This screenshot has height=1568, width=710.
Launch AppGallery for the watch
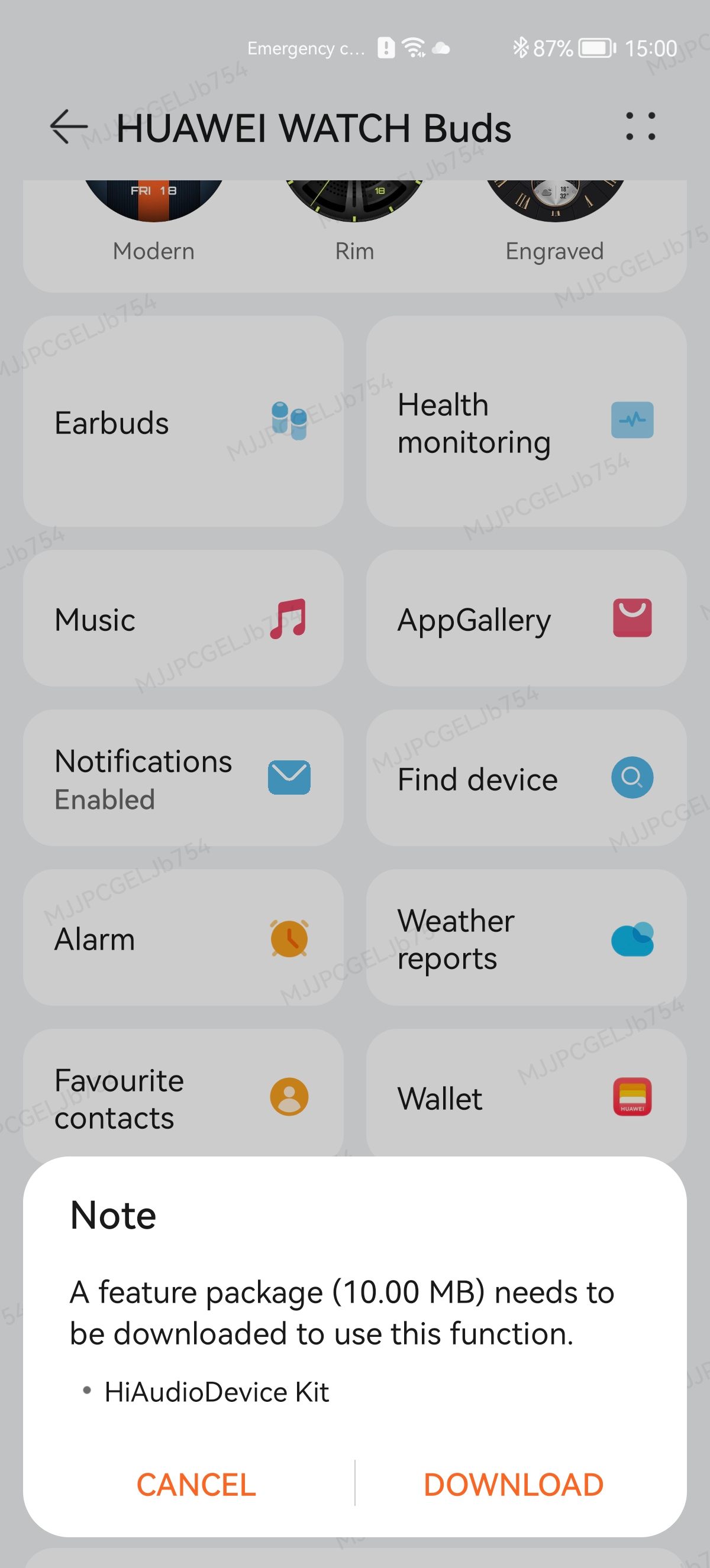point(525,618)
